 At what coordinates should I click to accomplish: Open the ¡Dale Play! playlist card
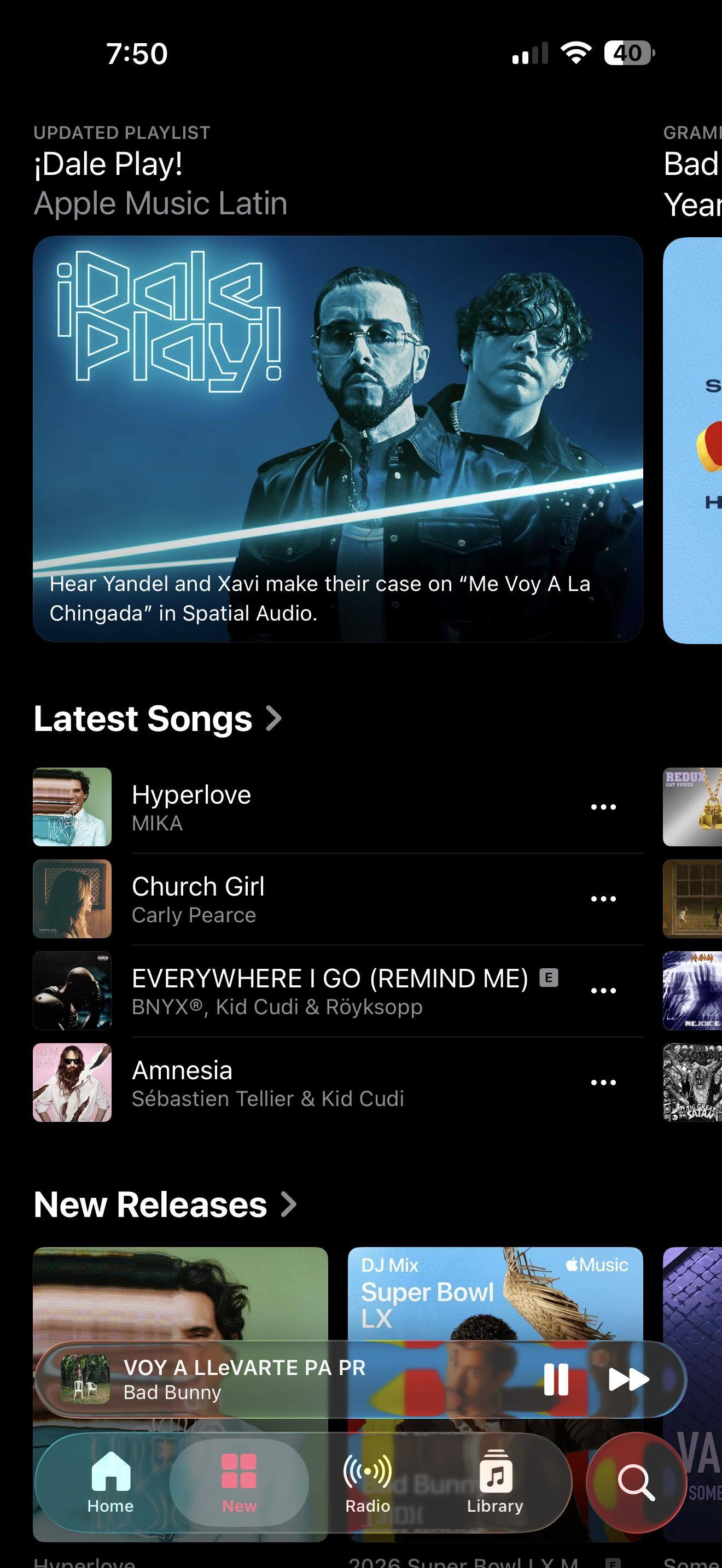338,438
